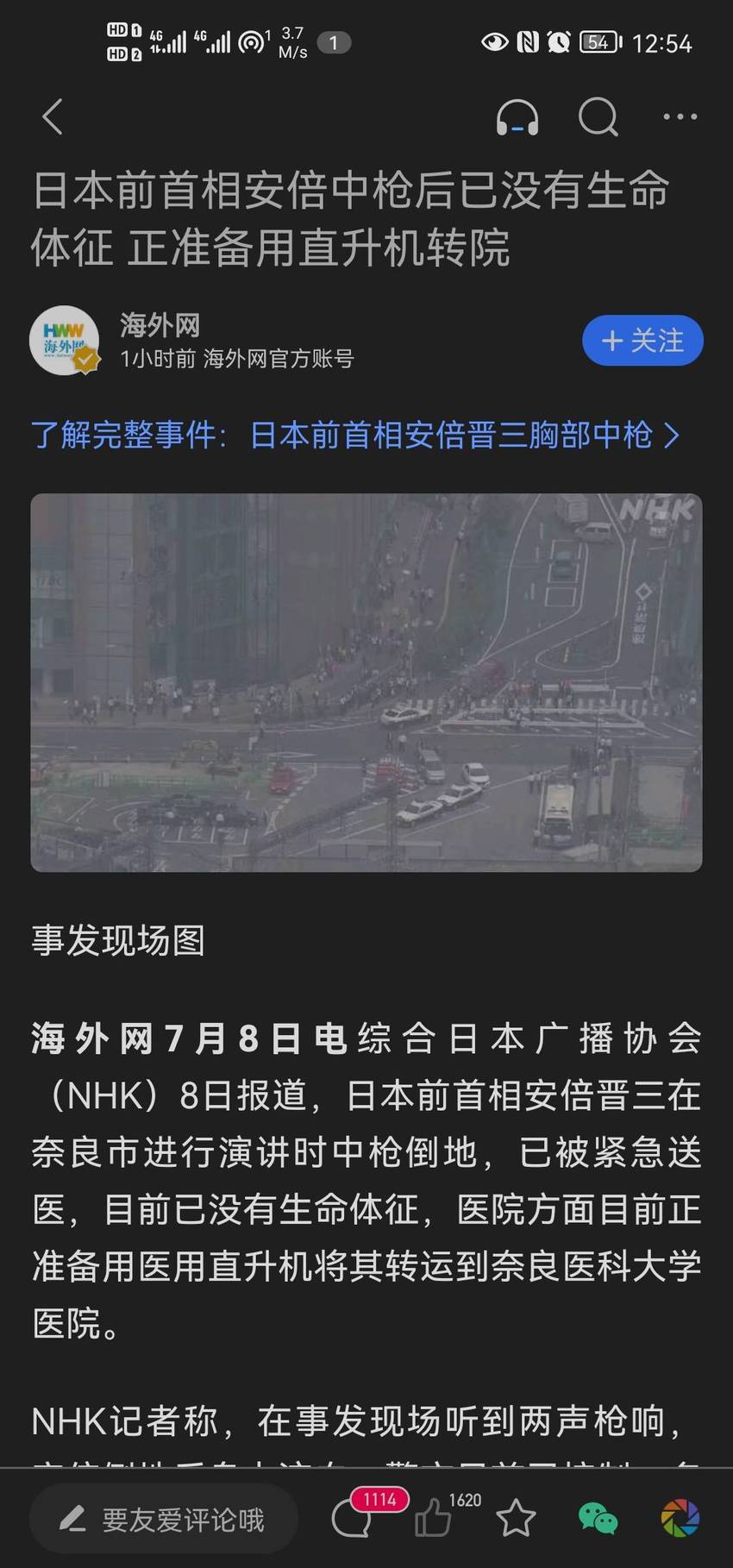Favorite the article with the star icon
The height and width of the screenshot is (1568, 733).
pyautogui.click(x=516, y=1517)
